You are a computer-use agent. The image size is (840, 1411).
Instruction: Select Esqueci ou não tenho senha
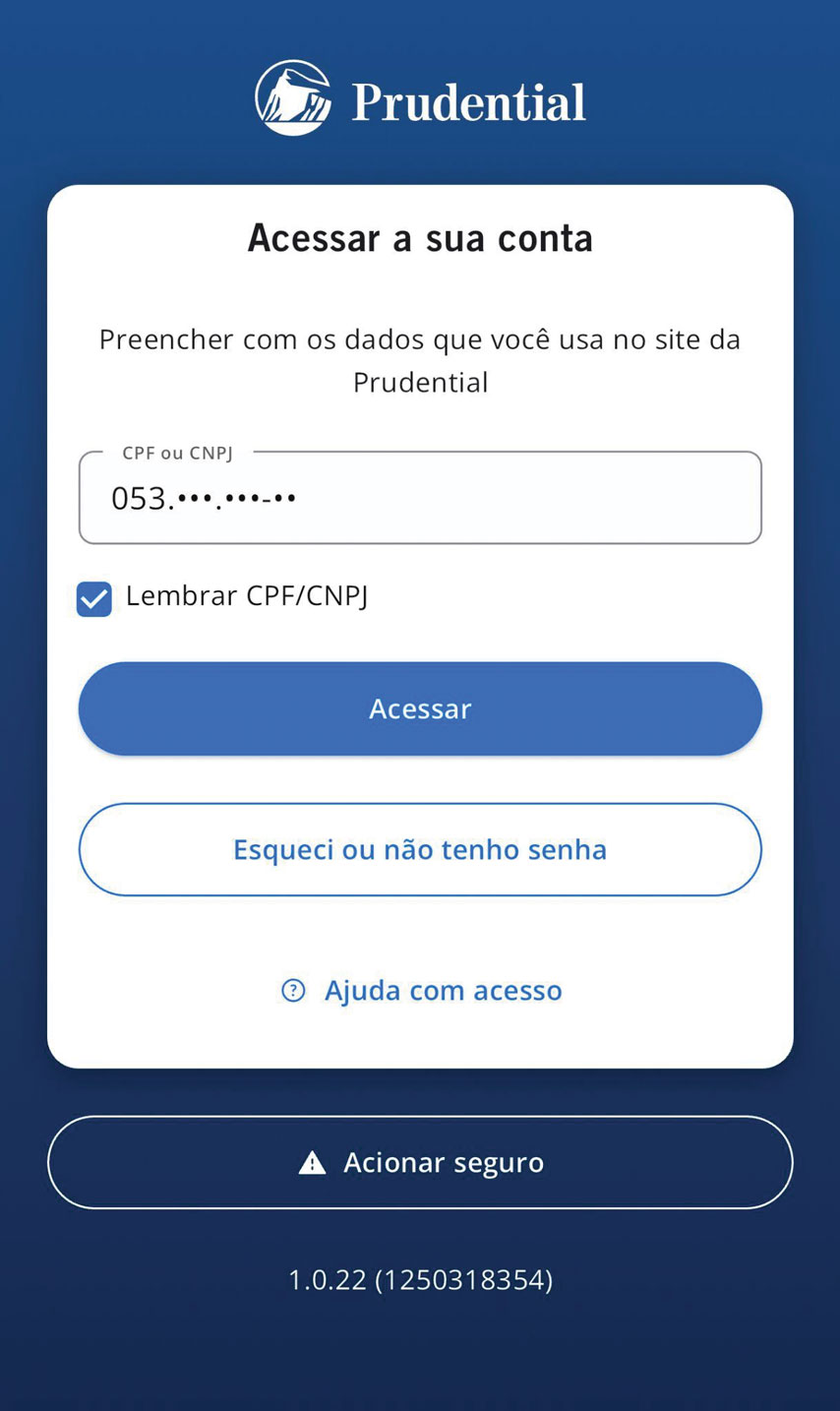tap(420, 849)
